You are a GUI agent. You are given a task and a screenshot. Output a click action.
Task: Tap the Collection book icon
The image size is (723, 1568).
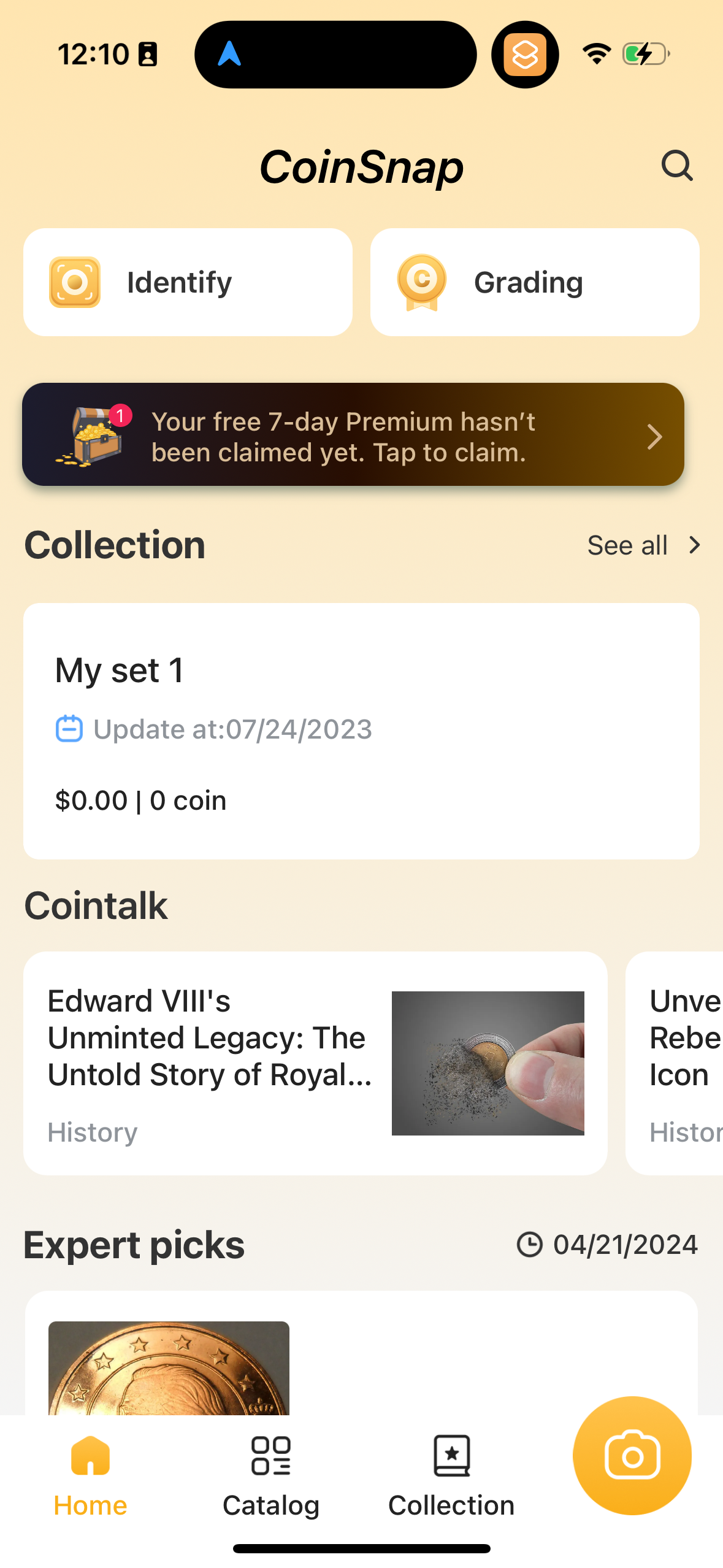point(451,1456)
